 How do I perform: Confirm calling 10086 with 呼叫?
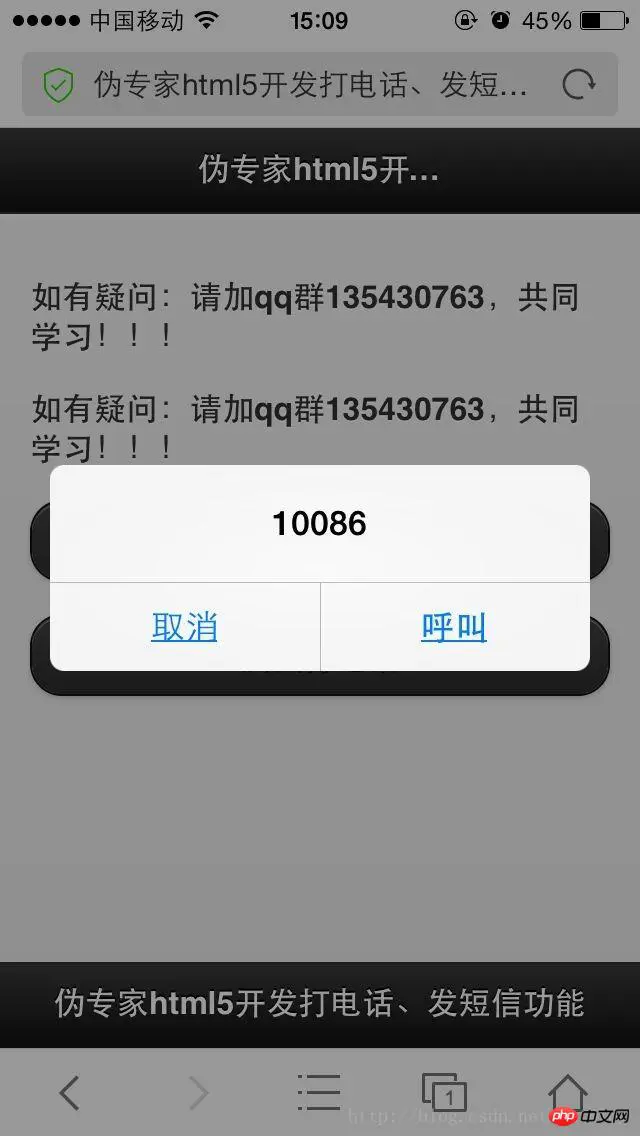click(x=454, y=627)
